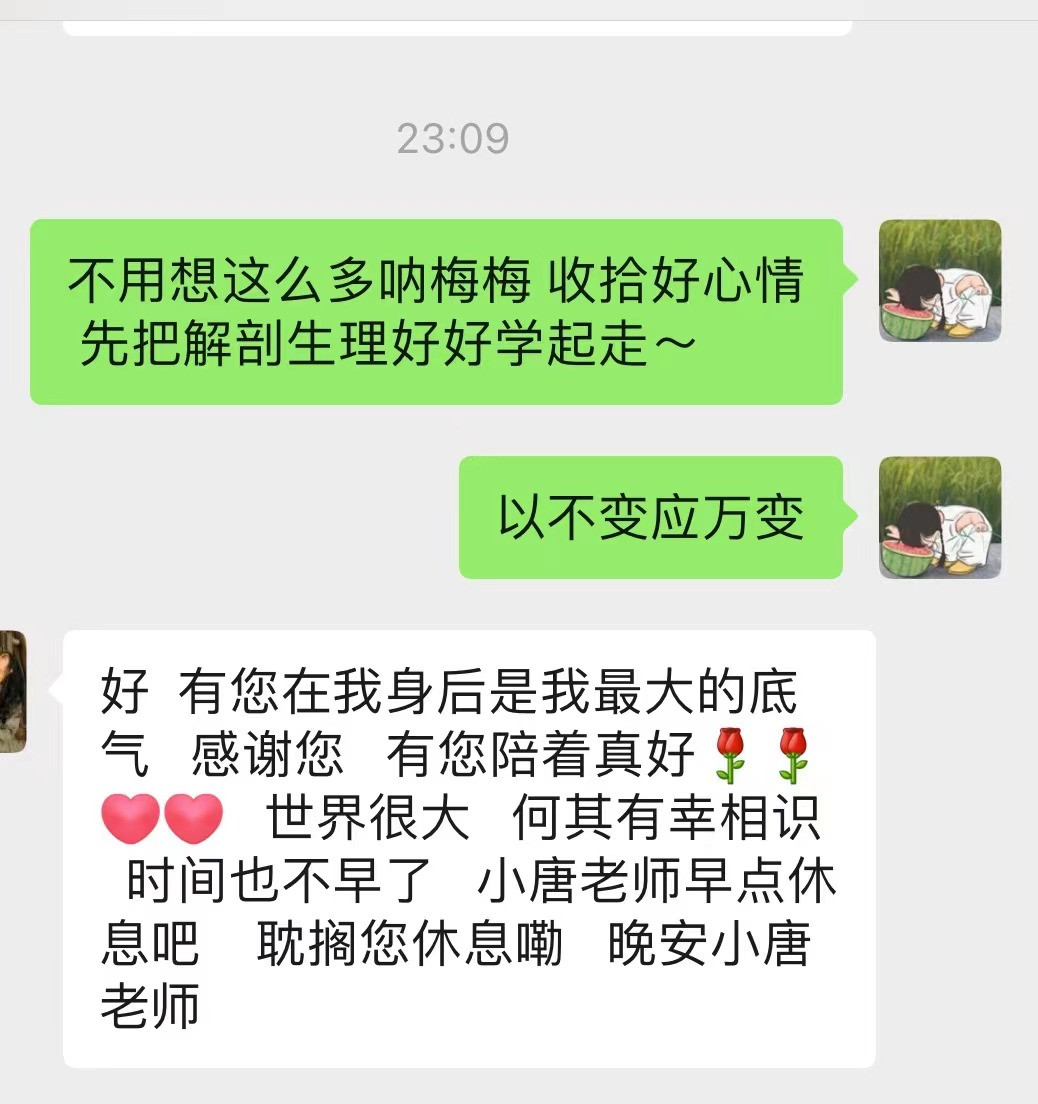This screenshot has height=1104, width=1038.
Task: Open the sender's avatar beside "不用想这么多呐梅梅" message
Action: (939, 281)
